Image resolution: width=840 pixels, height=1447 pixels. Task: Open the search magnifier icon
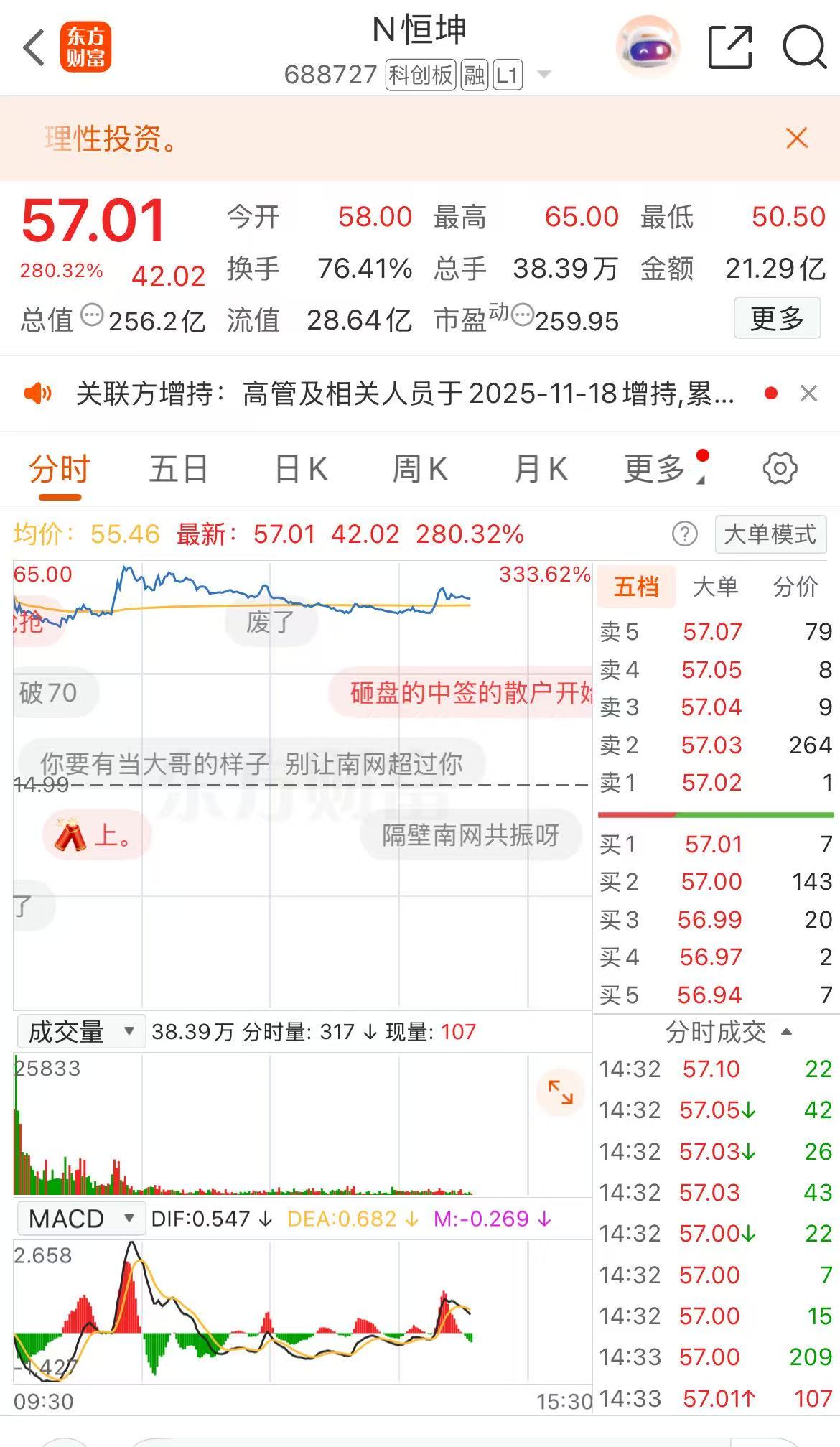click(804, 48)
